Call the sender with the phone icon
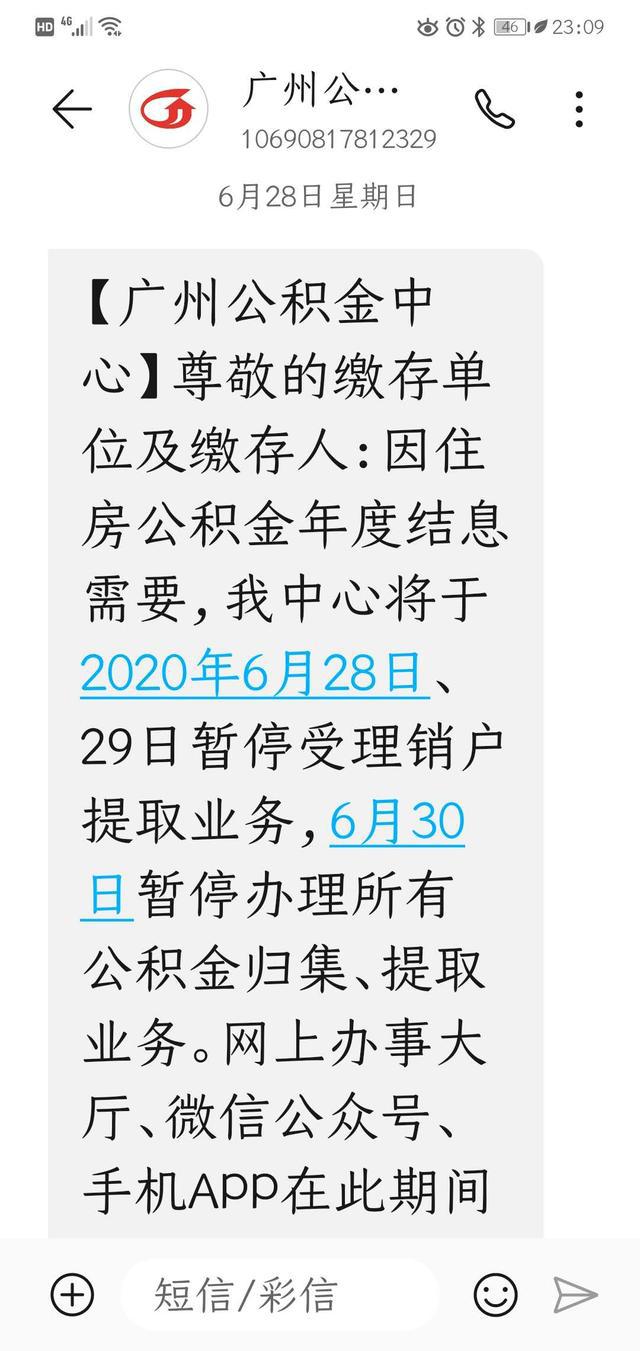 495,109
